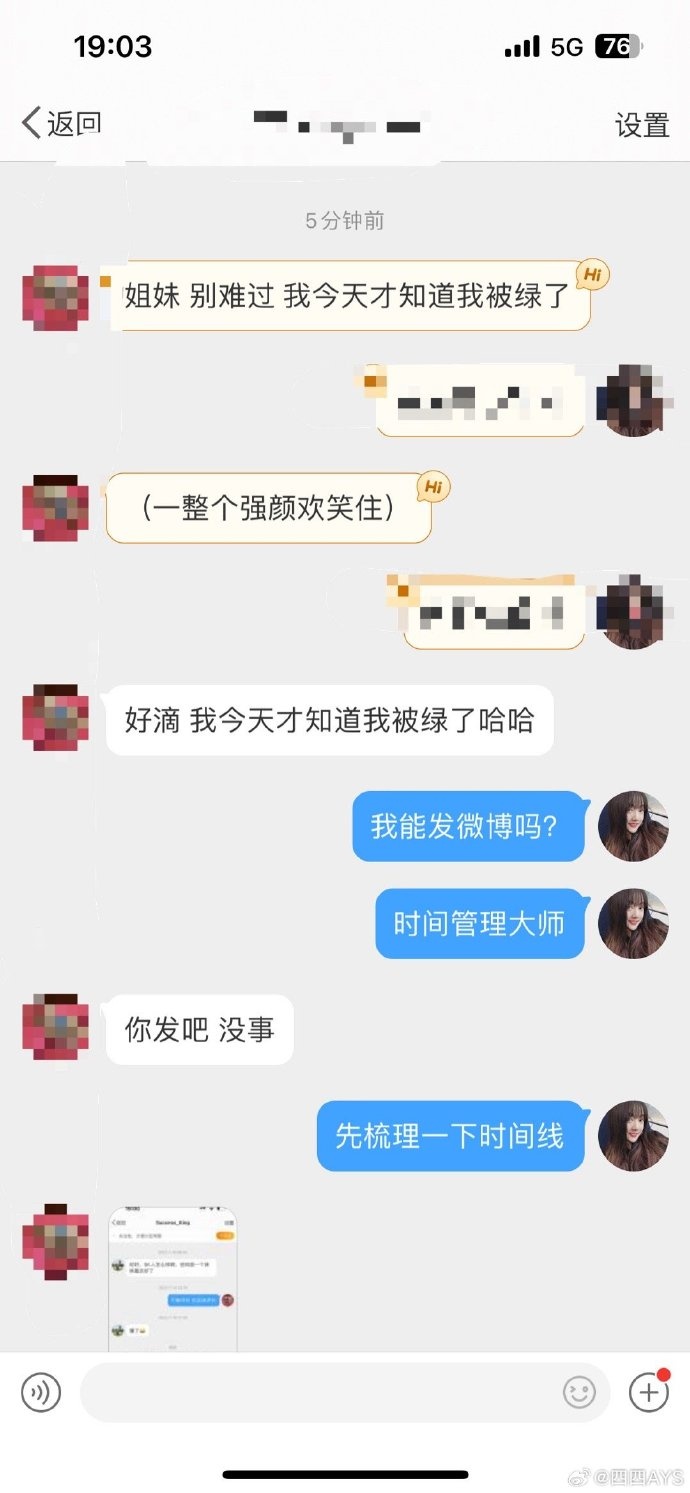Tap avatar beside 你发吧 没事 message
Image resolution: width=690 pixels, height=1493 pixels.
click(55, 1027)
